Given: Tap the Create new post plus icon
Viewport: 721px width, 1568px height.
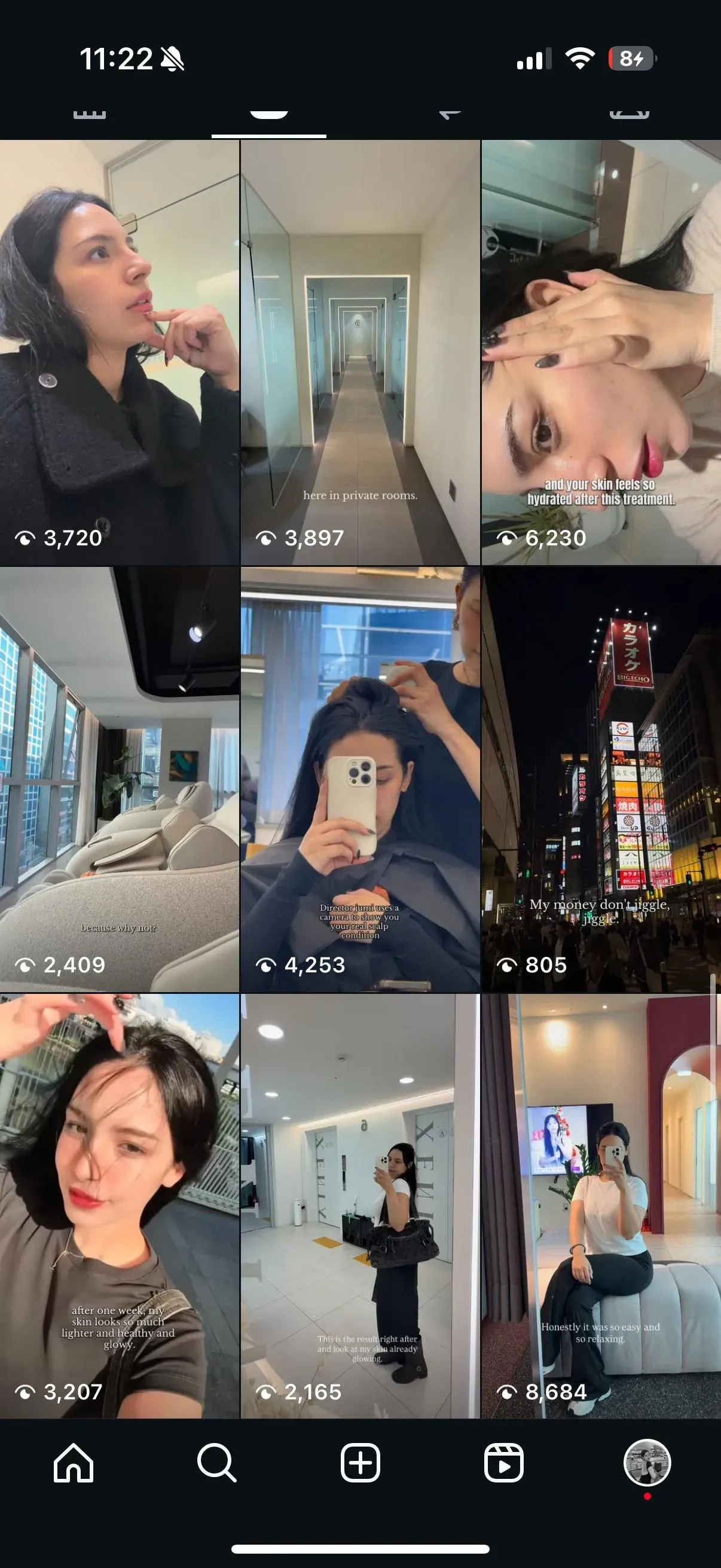Looking at the screenshot, I should click(x=360, y=1463).
